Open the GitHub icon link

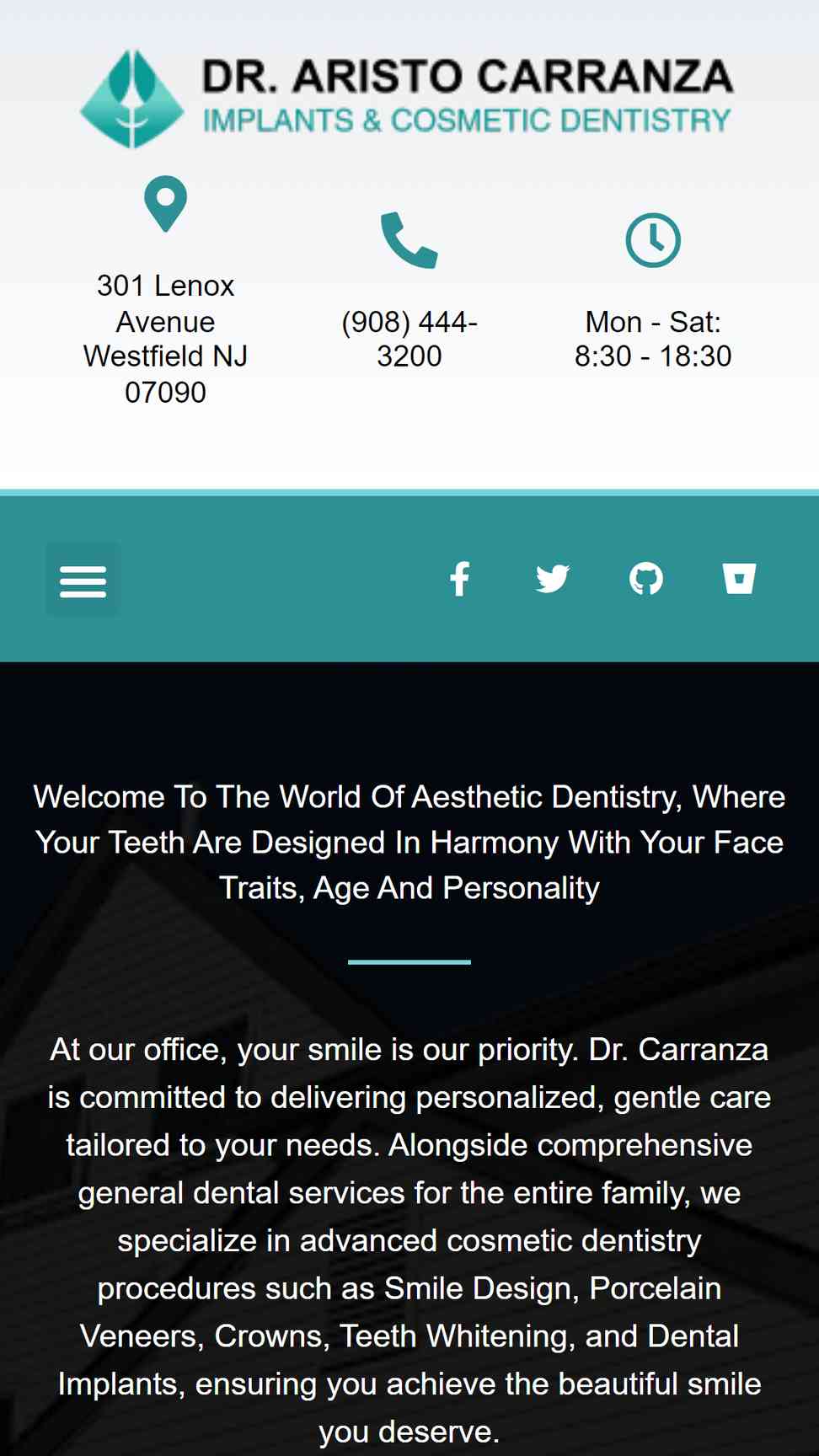tap(646, 579)
